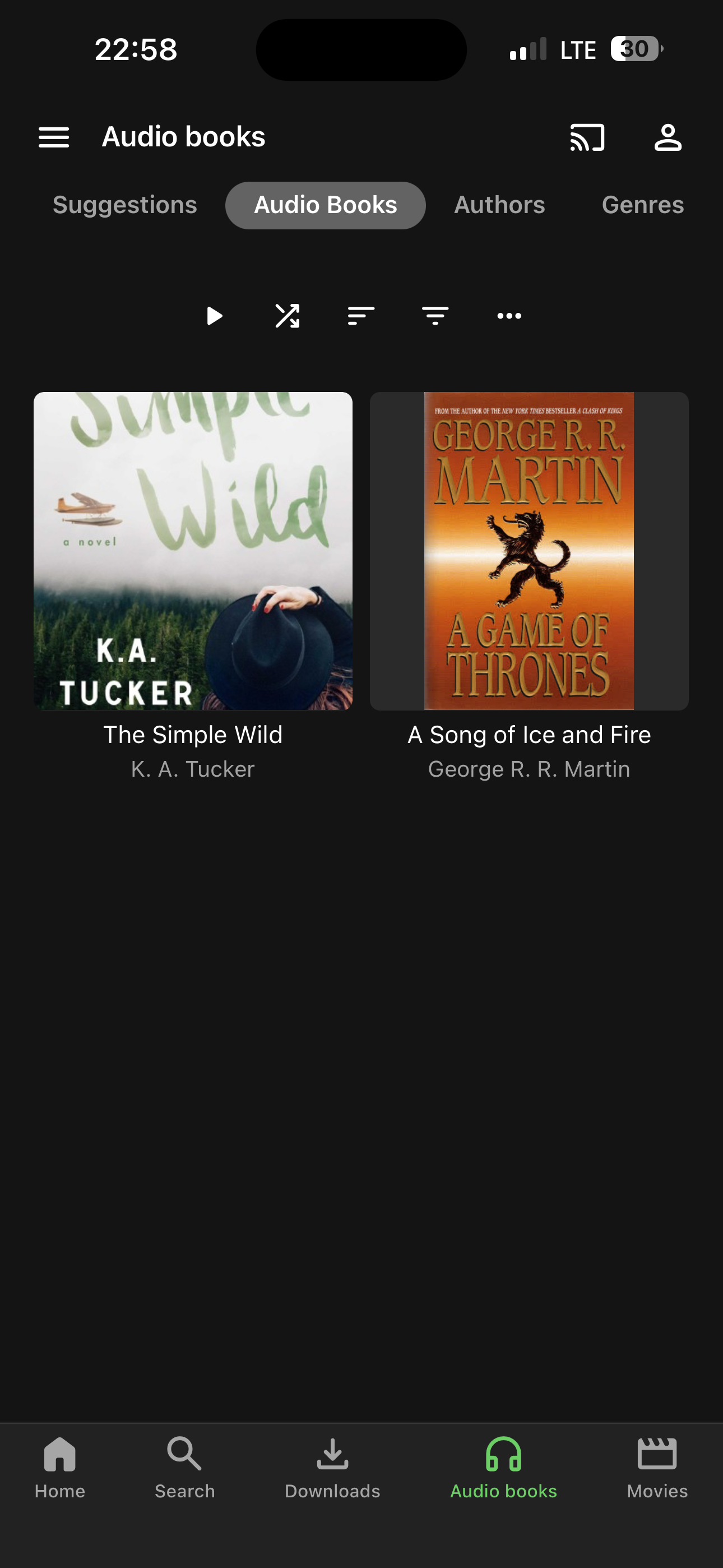Open the sort options
This screenshot has height=1568, width=723.
(361, 316)
